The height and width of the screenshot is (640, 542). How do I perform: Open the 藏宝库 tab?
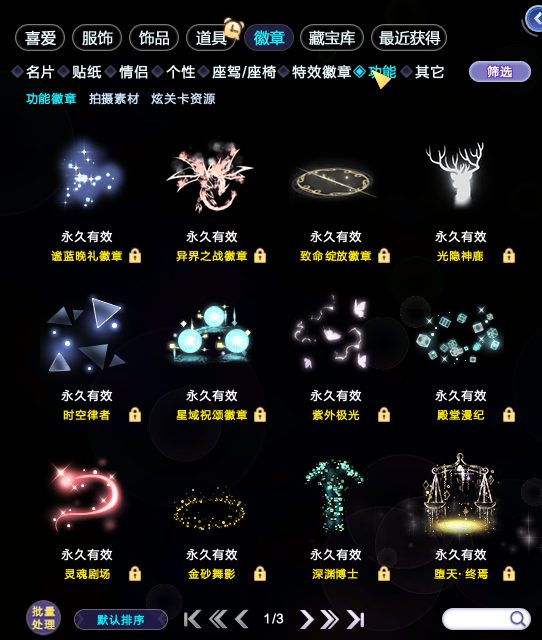(x=331, y=38)
